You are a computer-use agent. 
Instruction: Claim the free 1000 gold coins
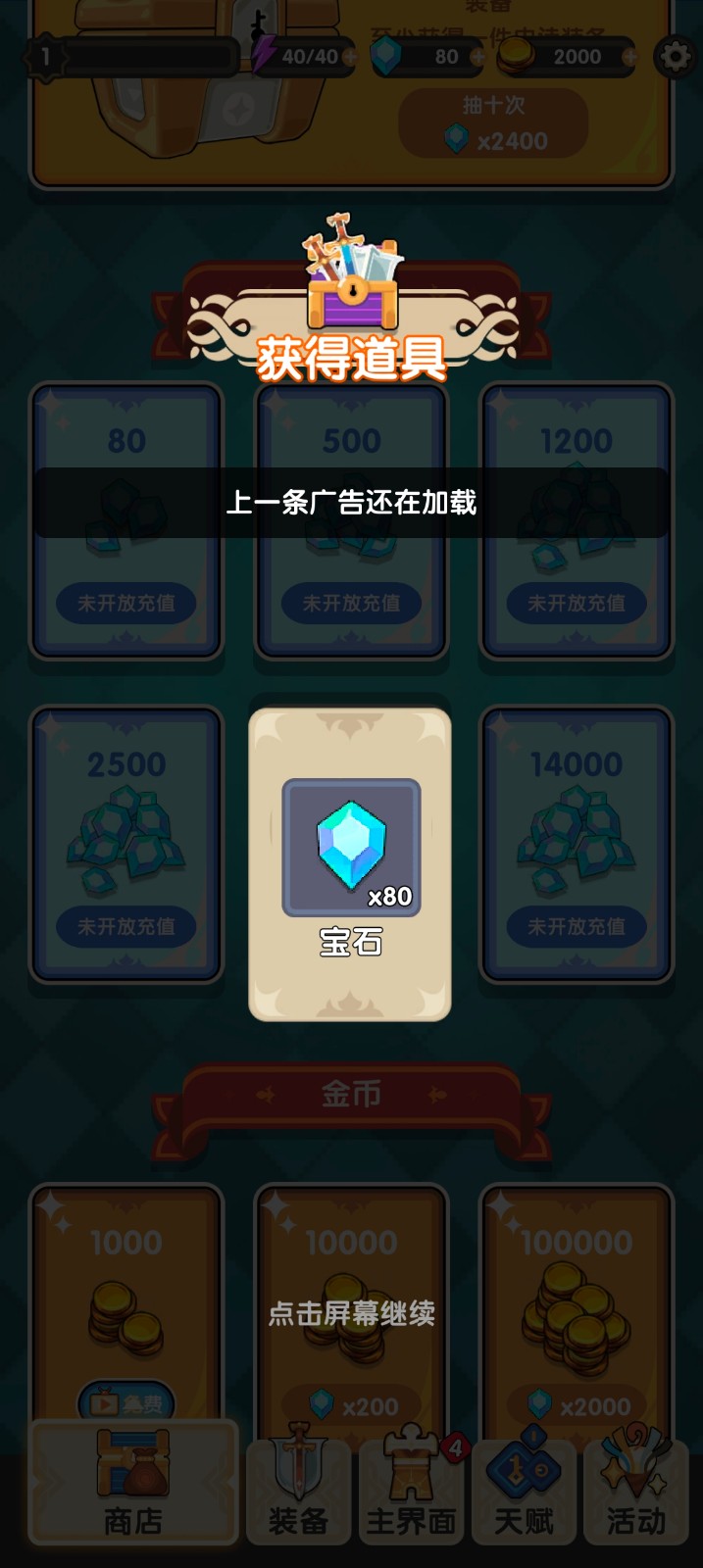pos(126,1403)
